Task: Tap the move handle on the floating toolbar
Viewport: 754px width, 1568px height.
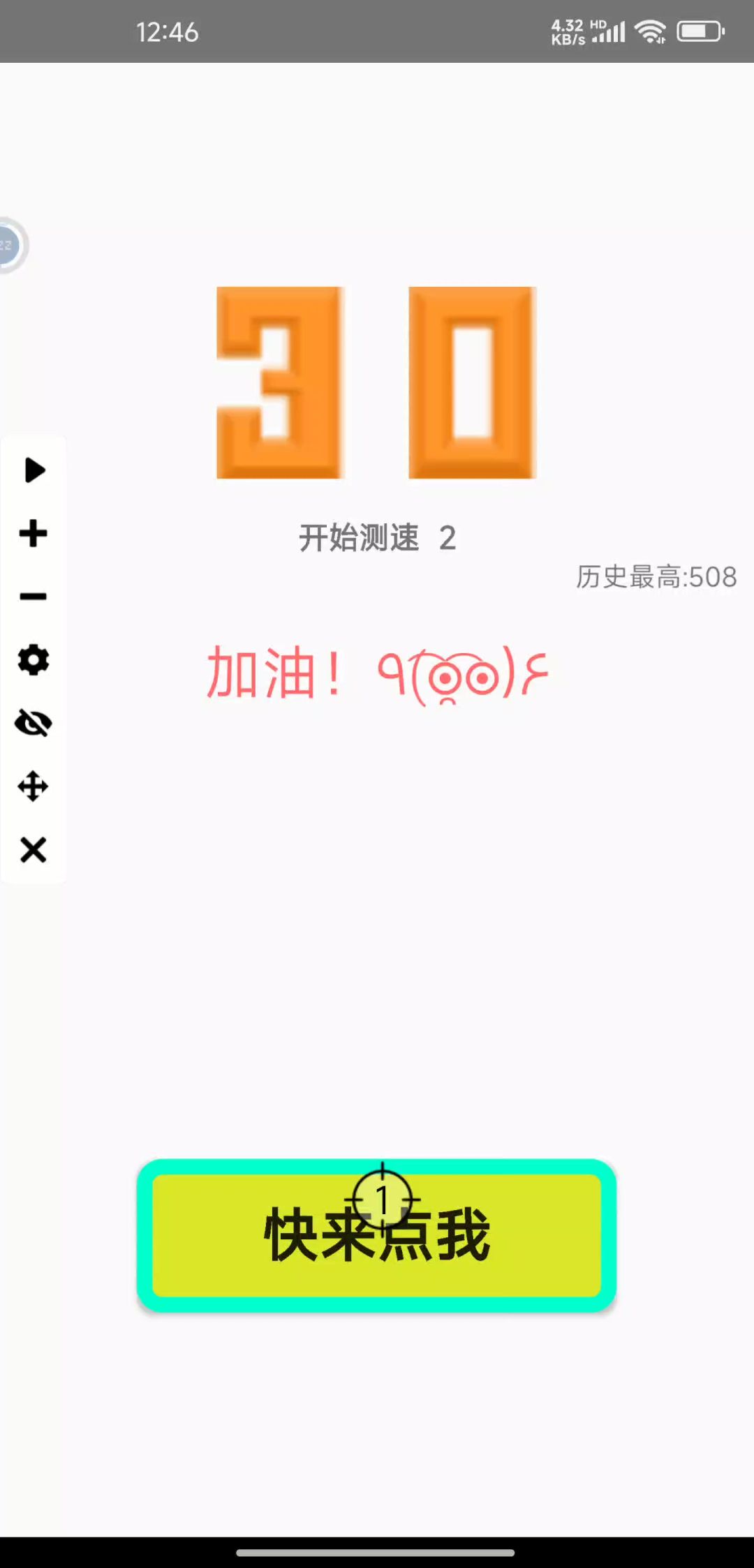Action: pos(34,786)
